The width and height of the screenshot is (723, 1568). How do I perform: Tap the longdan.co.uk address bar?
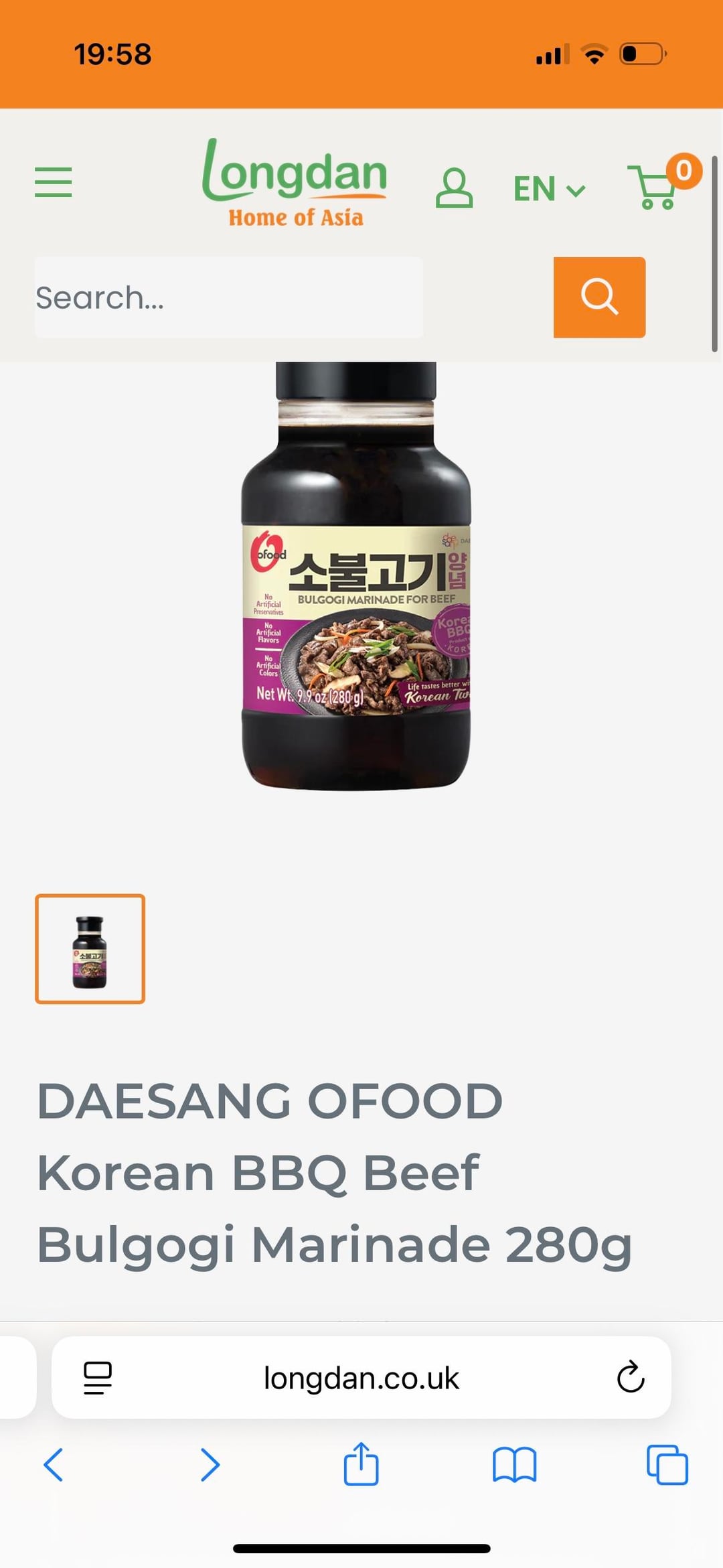(361, 1378)
